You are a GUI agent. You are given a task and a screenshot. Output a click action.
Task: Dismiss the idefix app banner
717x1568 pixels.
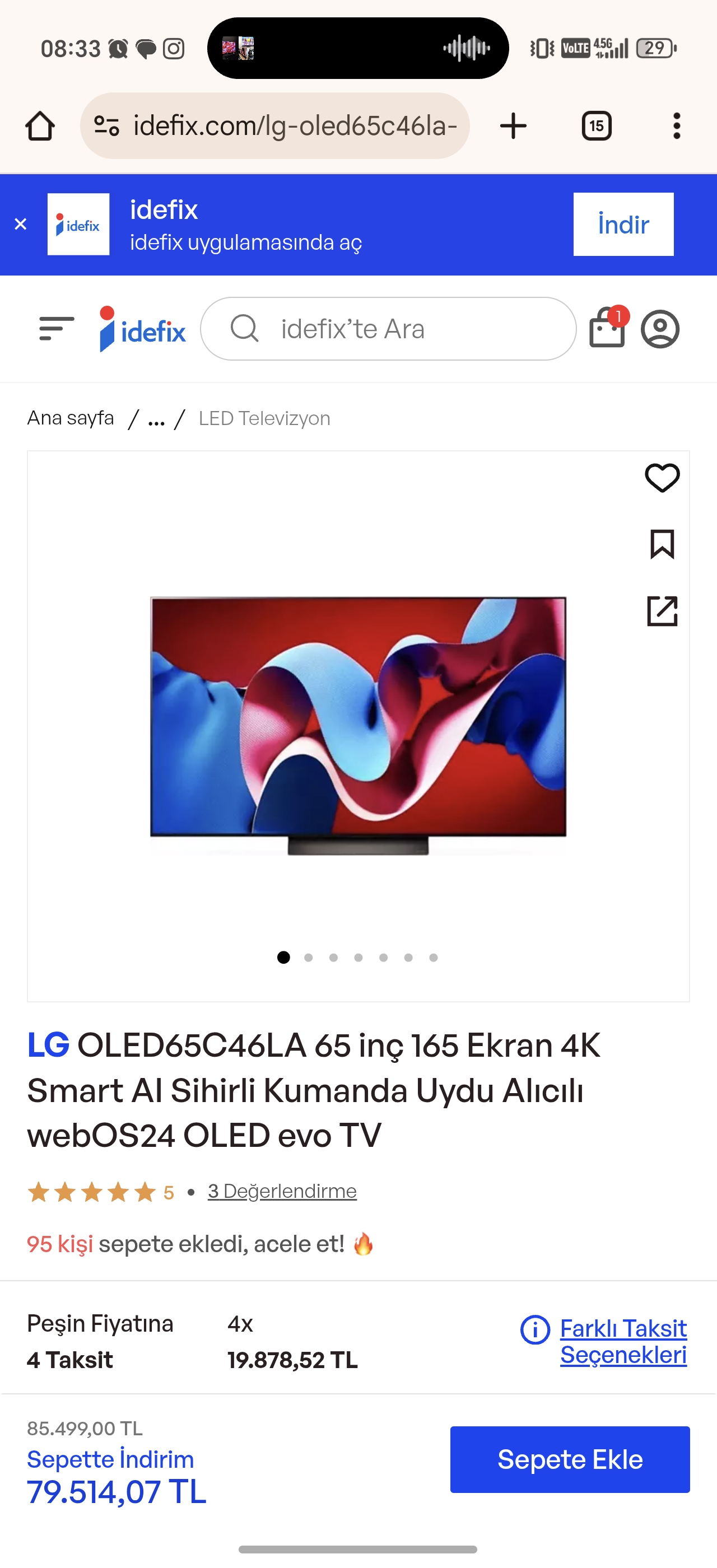click(x=20, y=224)
